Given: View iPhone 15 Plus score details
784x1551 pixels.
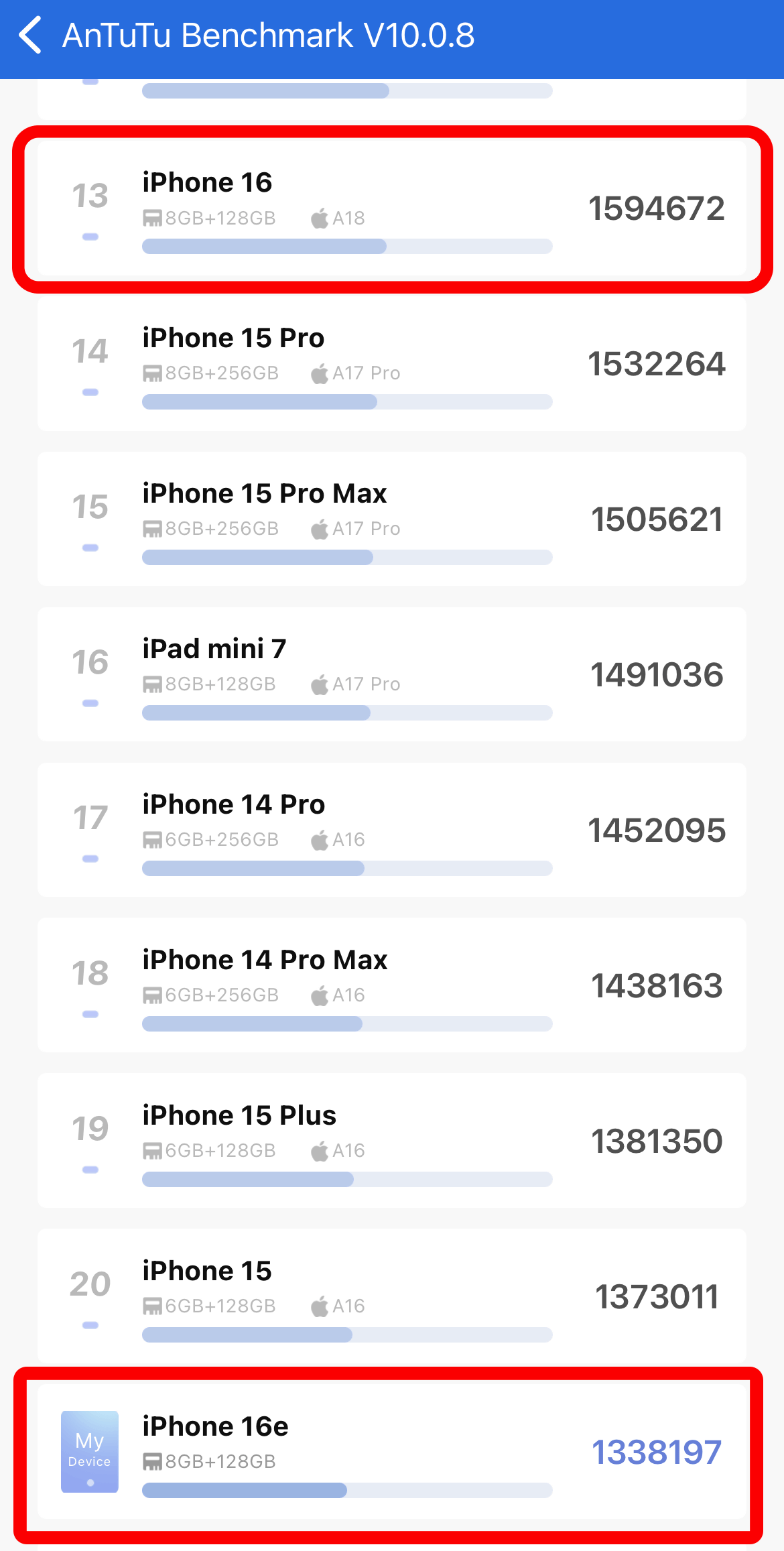Looking at the screenshot, I should [392, 1141].
